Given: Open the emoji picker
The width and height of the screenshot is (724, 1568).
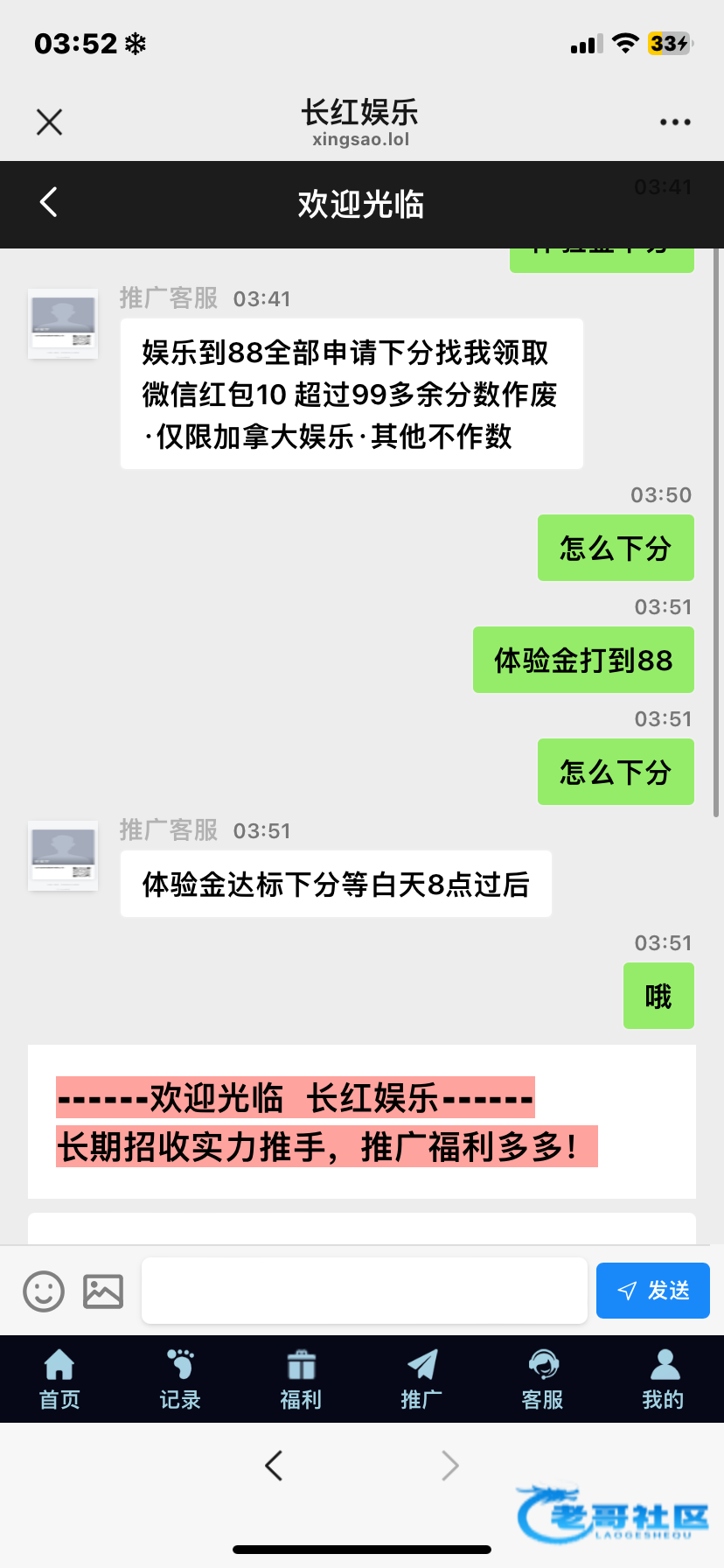Looking at the screenshot, I should [x=44, y=1291].
